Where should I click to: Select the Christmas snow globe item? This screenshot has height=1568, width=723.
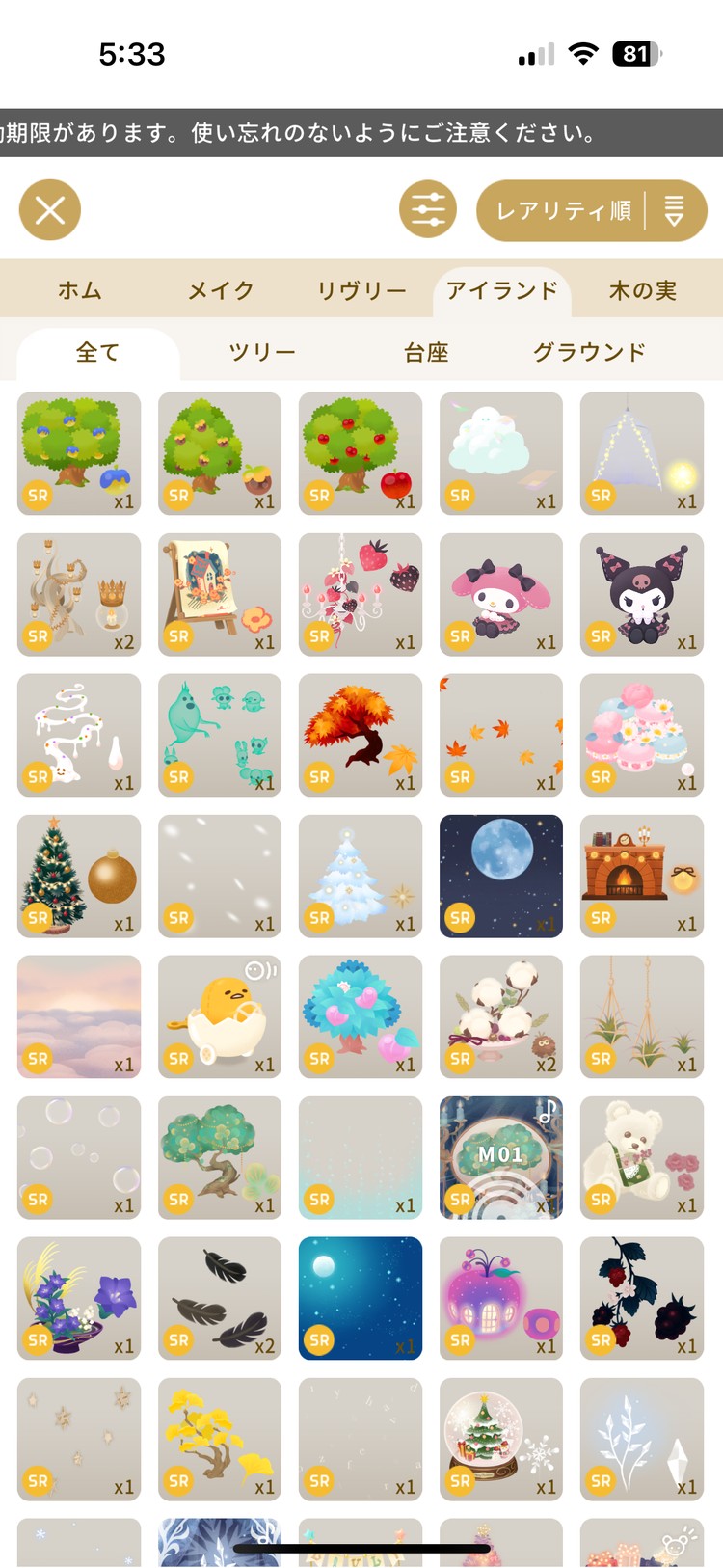pyautogui.click(x=501, y=1439)
